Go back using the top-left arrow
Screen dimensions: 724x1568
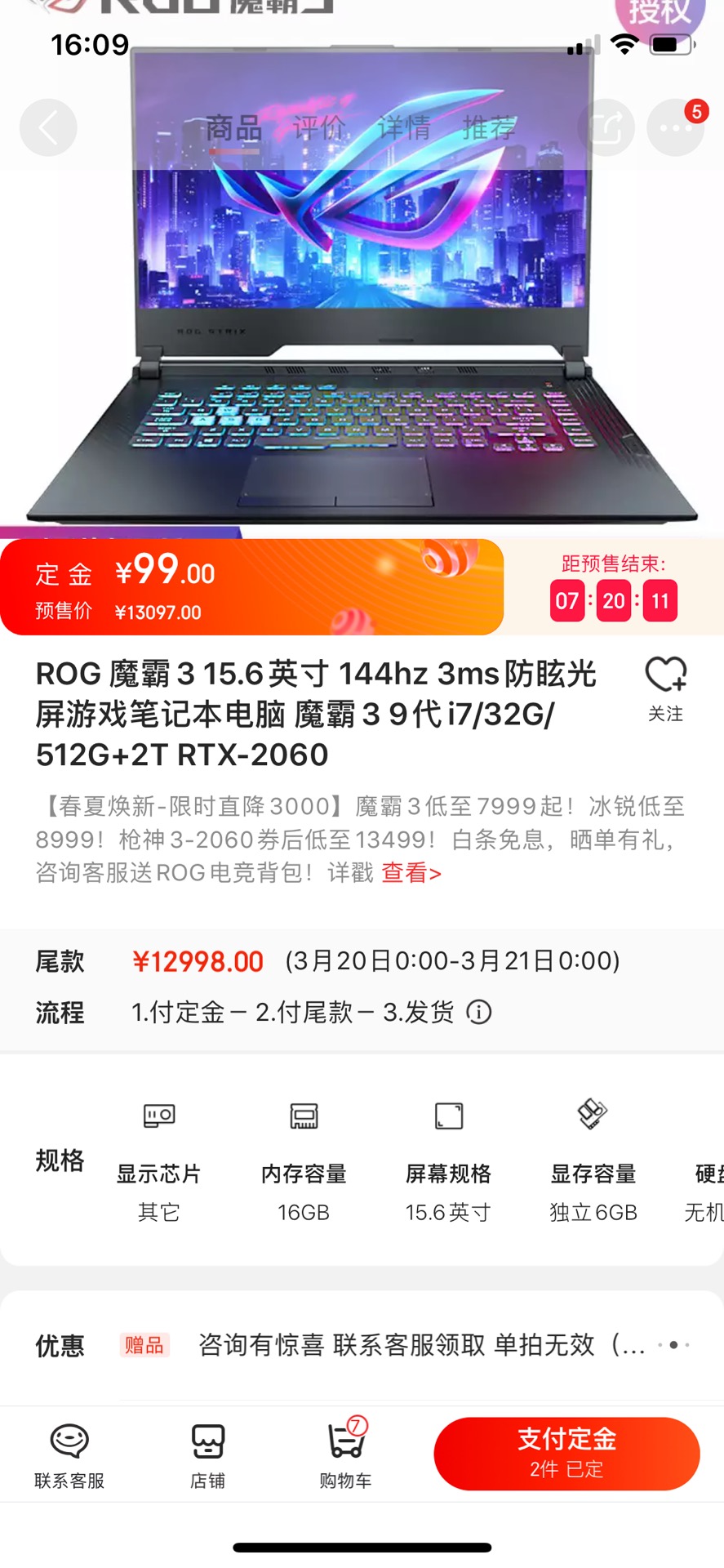coord(48,127)
